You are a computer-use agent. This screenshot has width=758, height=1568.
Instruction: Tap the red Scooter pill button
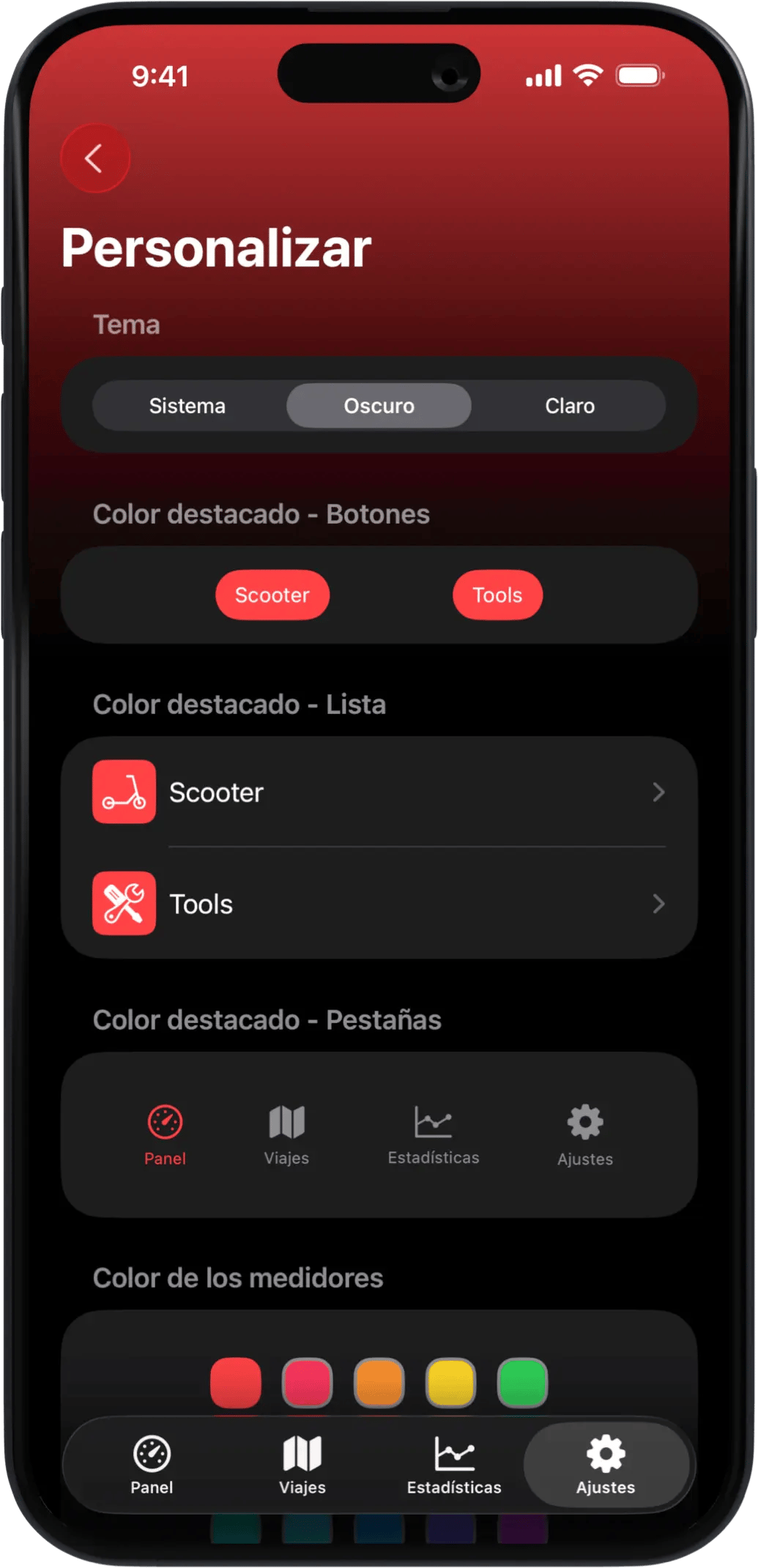(x=272, y=595)
